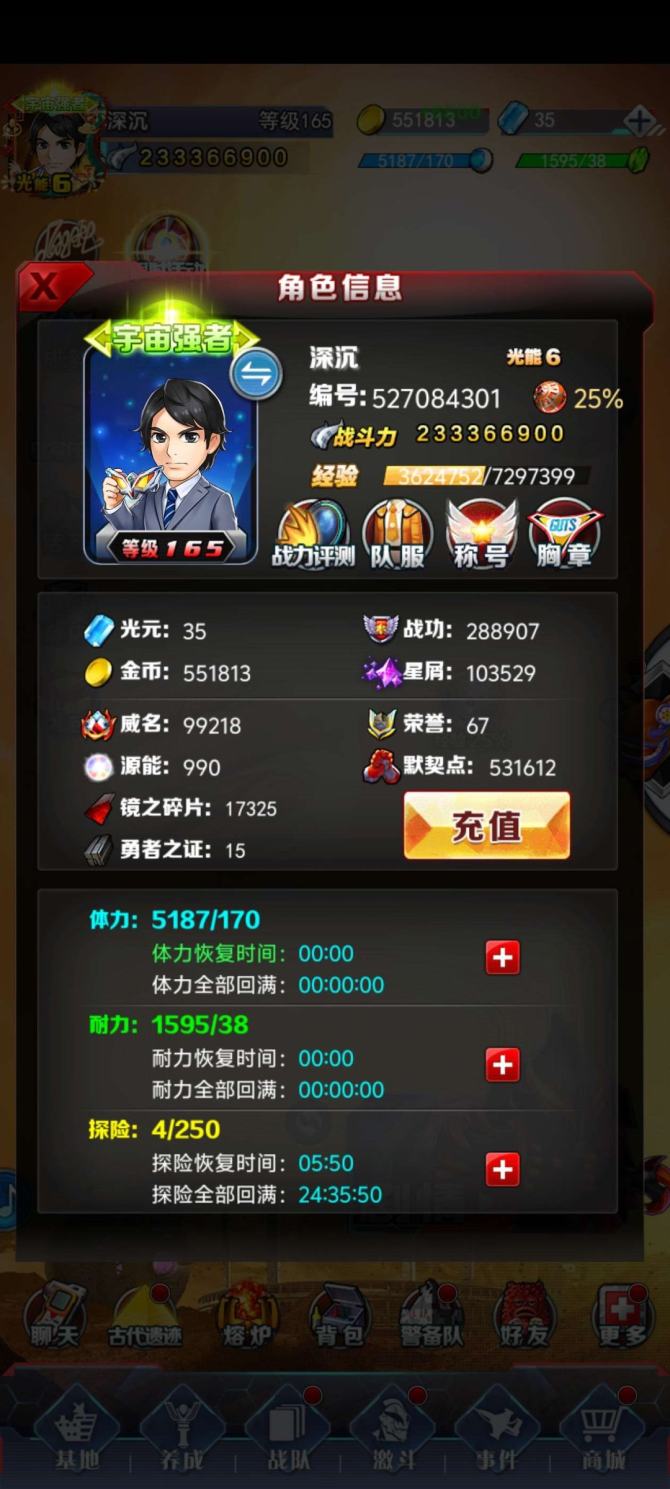Viewport: 670px width, 1489px height.
Task: Open the 称号 title option
Action: click(481, 535)
